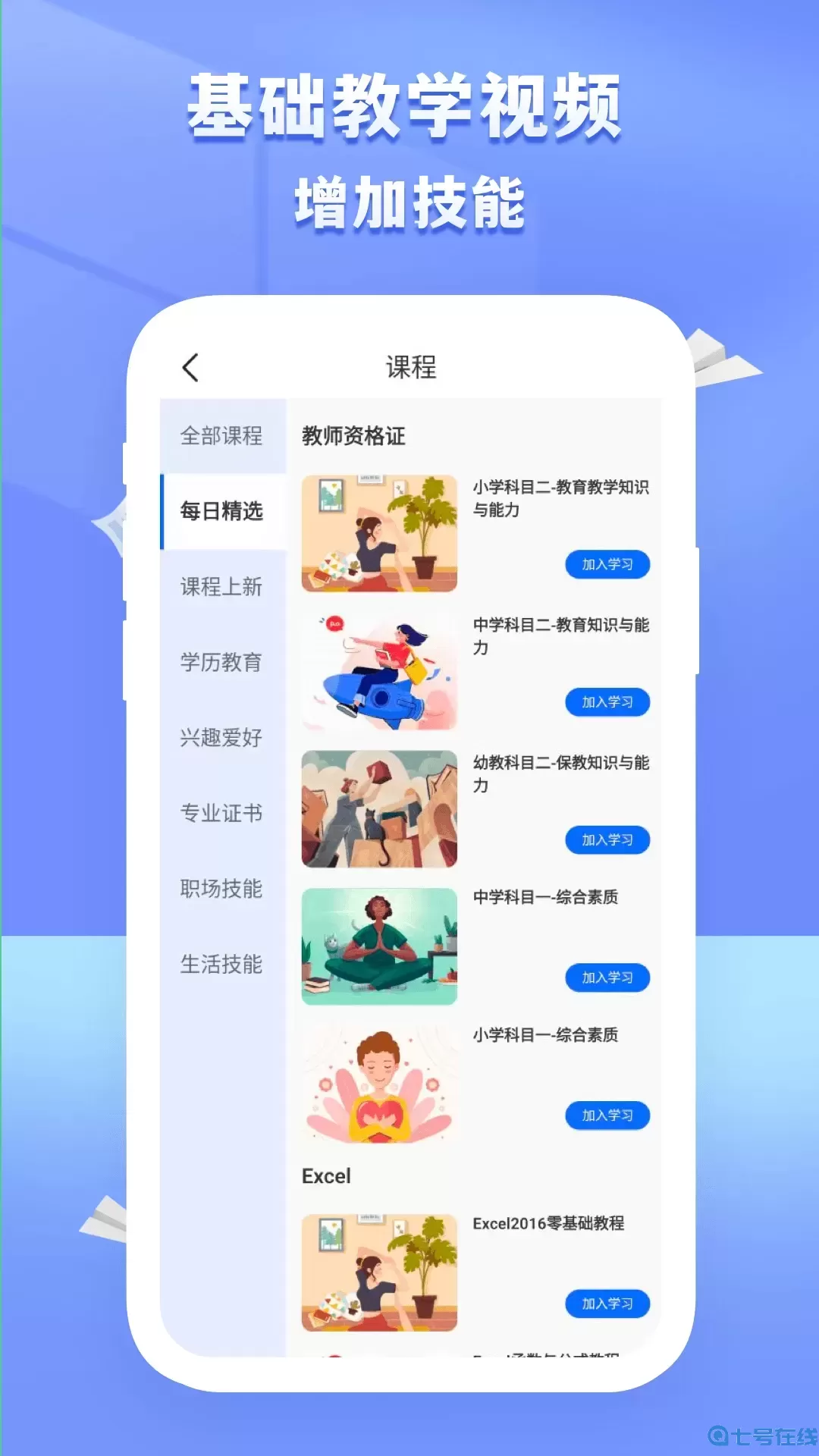Viewport: 819px width, 1456px height.
Task: Select the 每日精选 sidebar tab
Action: (221, 512)
